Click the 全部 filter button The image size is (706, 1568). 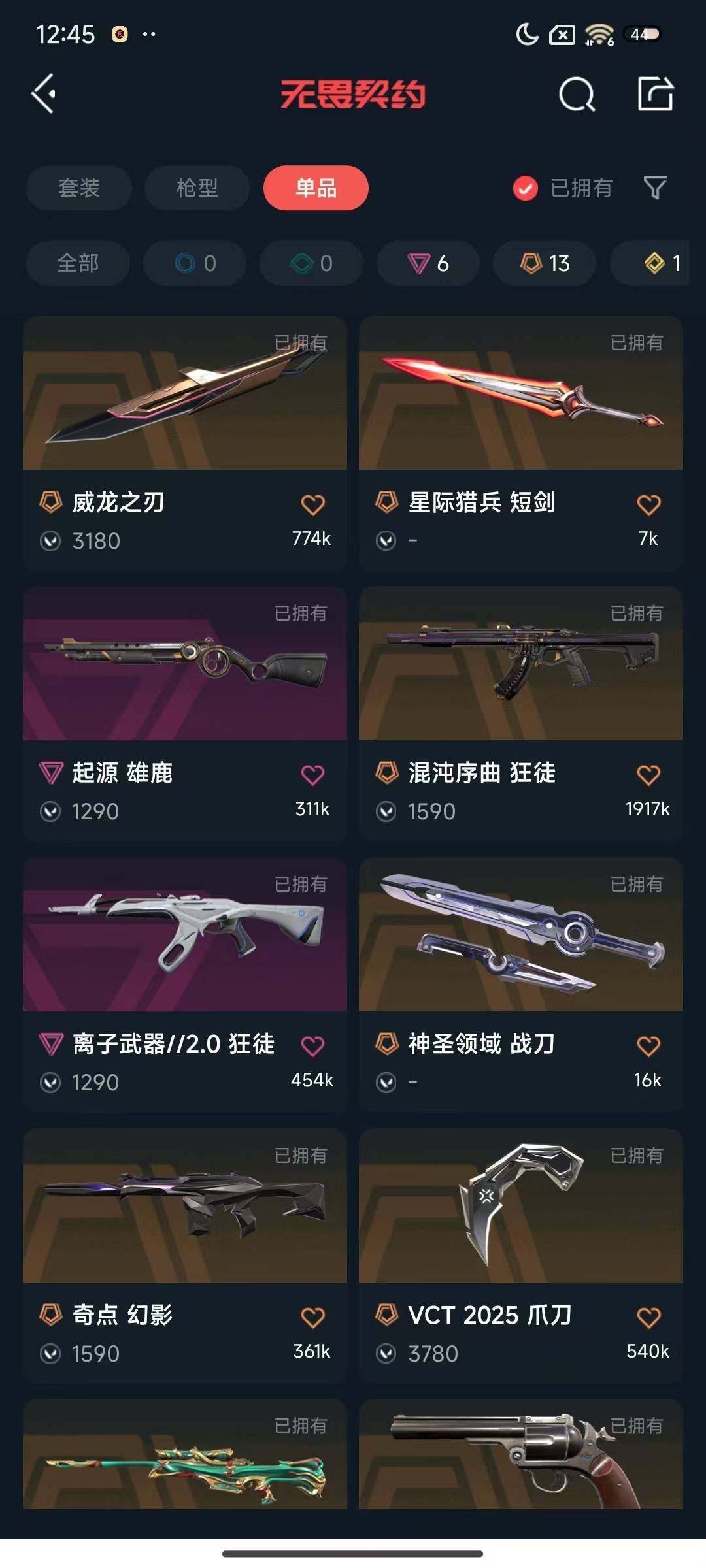tap(78, 264)
